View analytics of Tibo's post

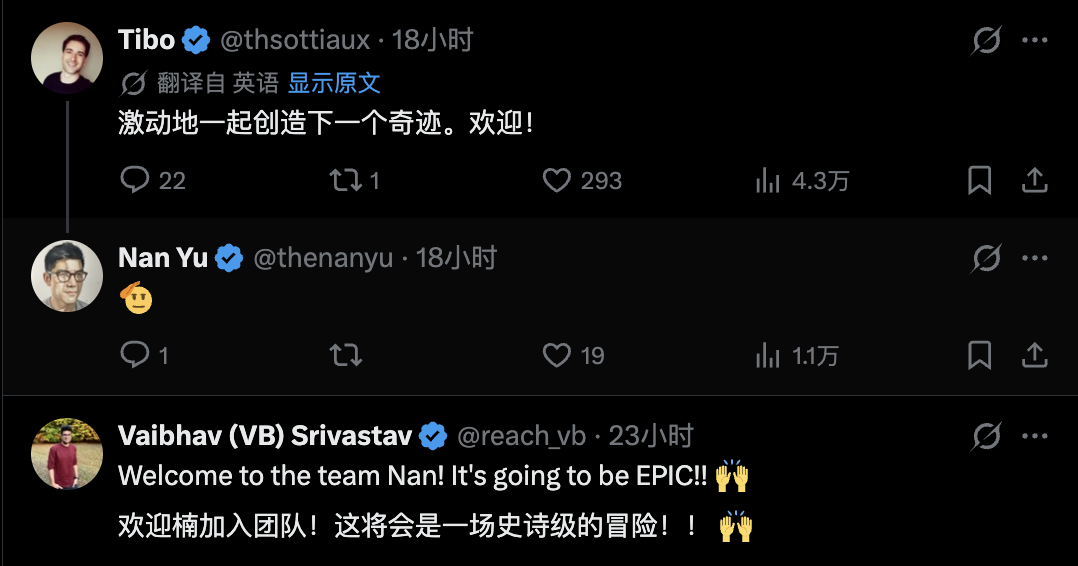coord(767,181)
